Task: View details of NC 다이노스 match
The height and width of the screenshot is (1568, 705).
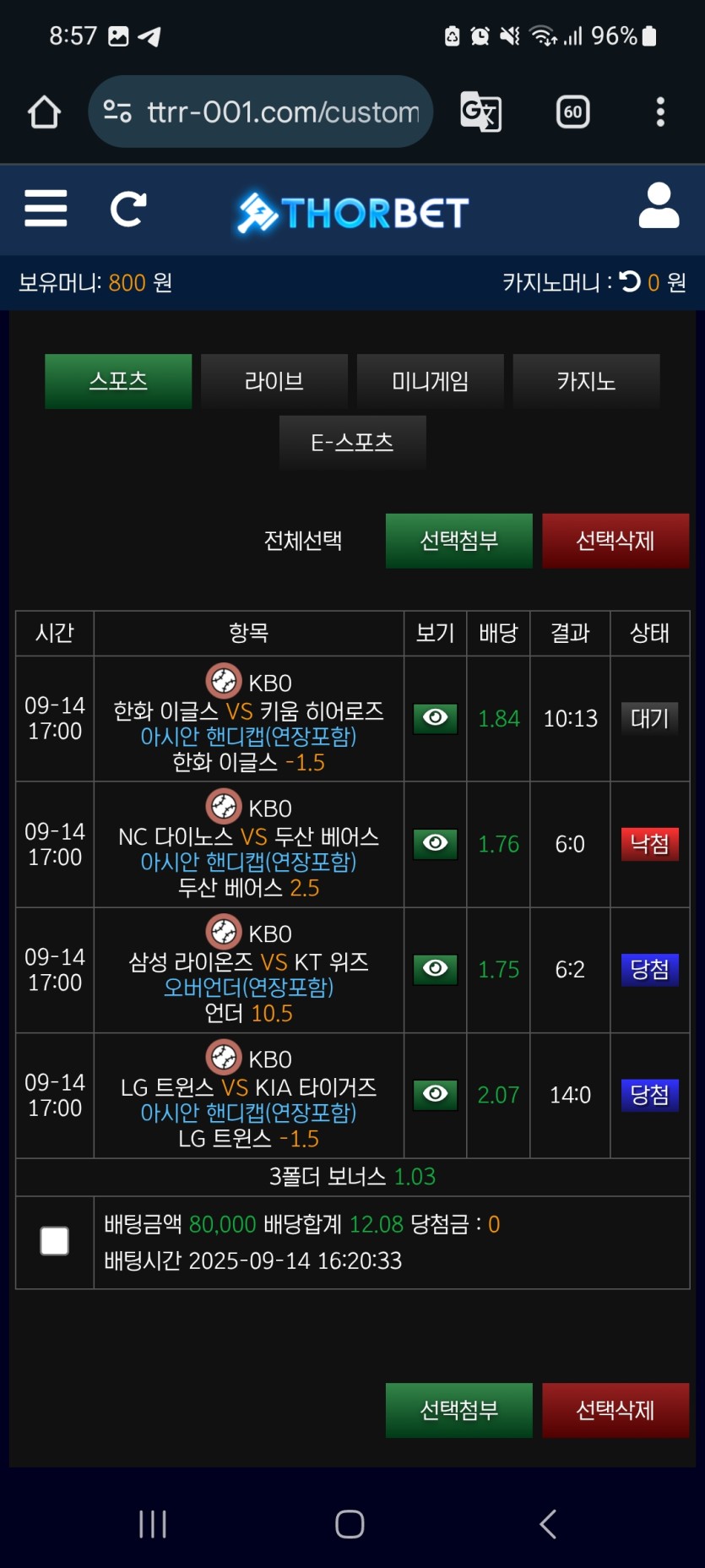Action: point(435,843)
